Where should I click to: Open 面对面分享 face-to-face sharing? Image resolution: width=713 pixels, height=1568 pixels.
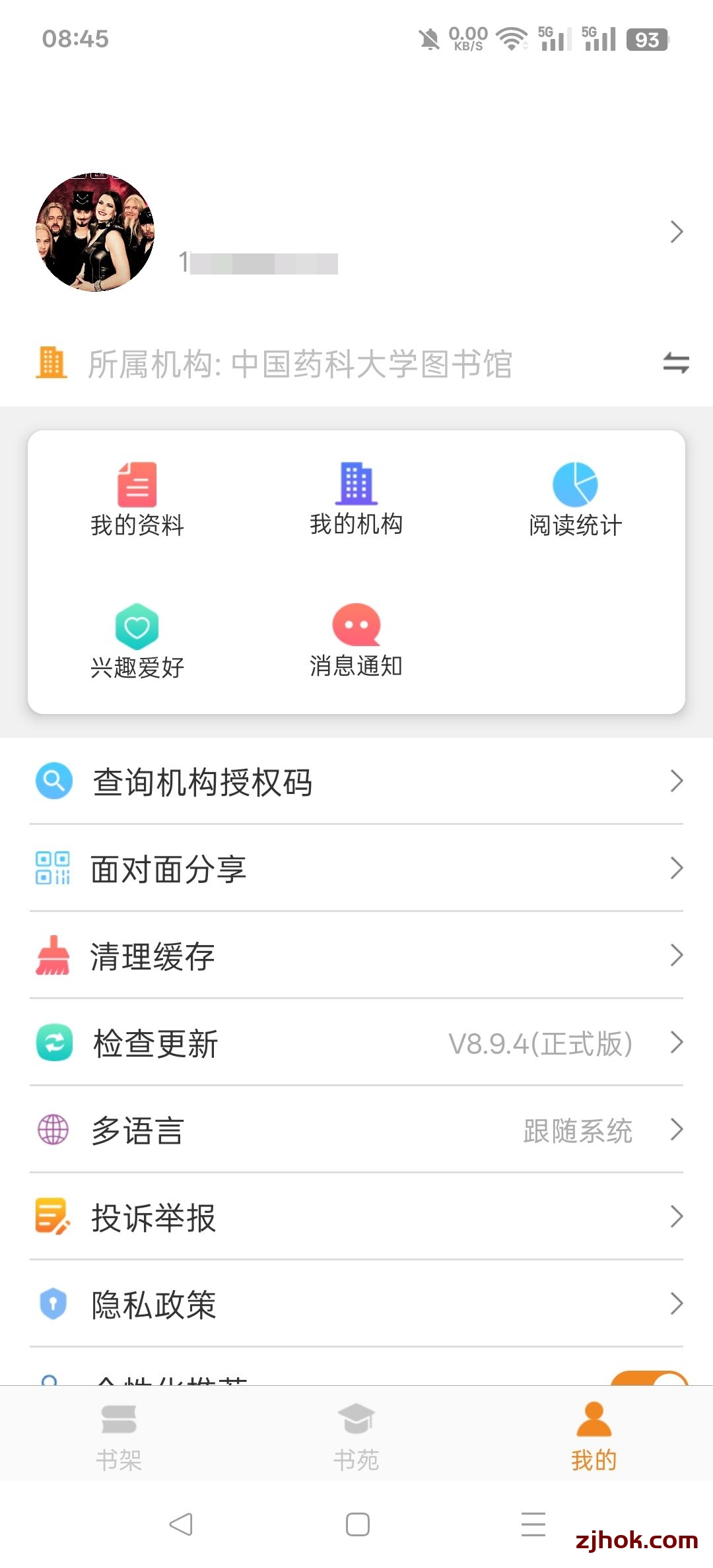[356, 868]
